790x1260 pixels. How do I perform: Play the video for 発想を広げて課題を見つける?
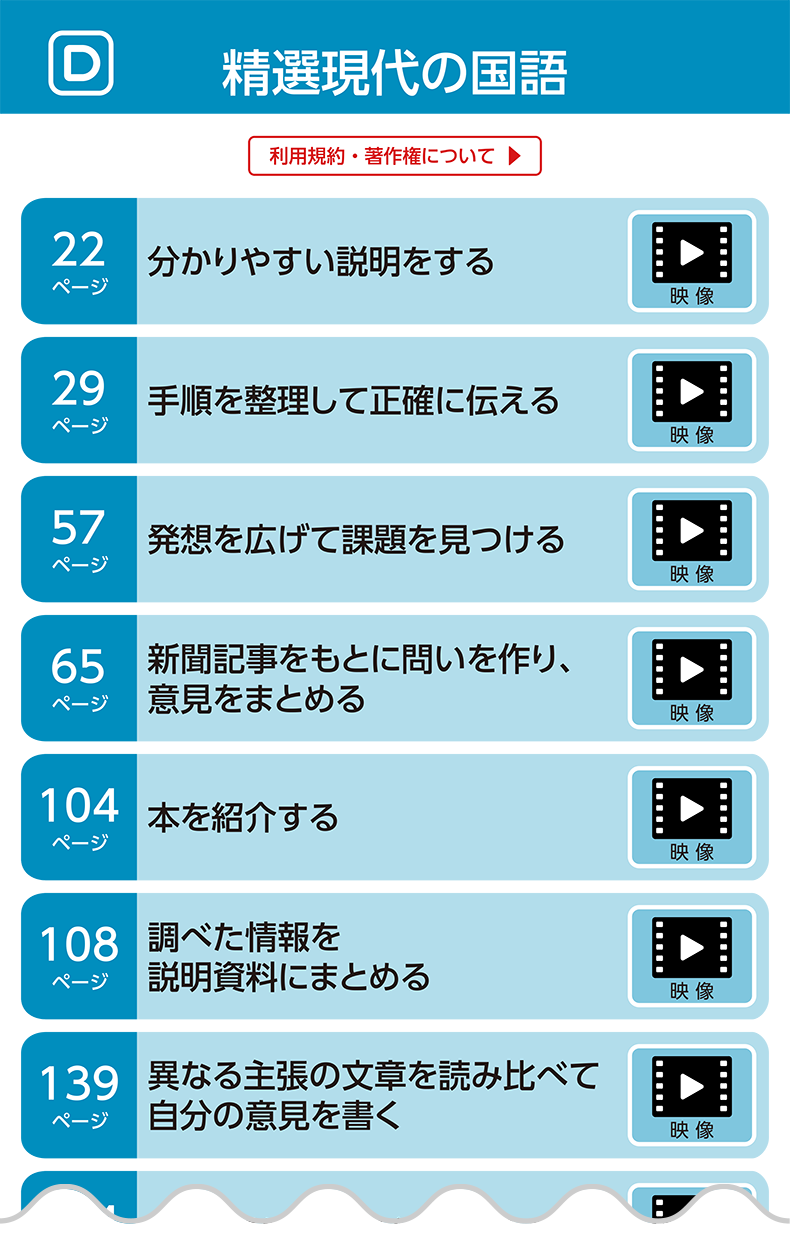692,539
